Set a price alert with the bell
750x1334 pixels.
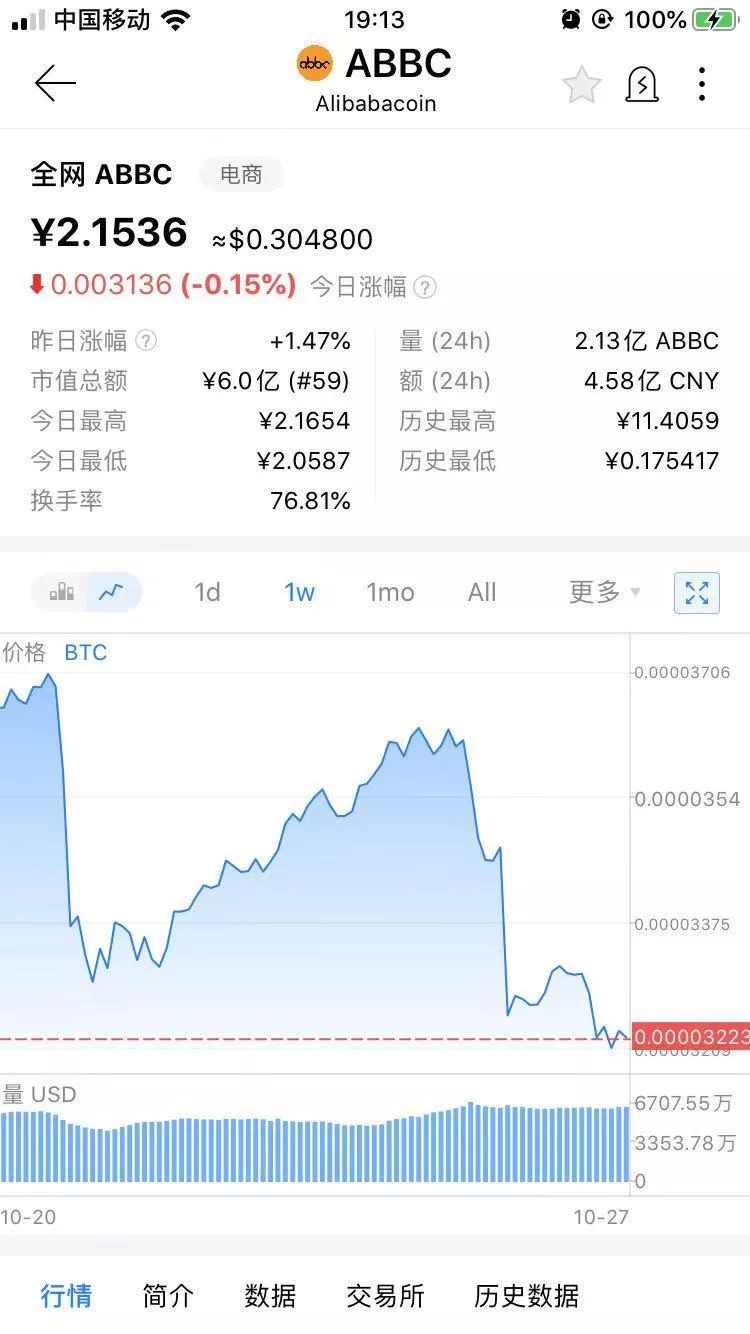(x=642, y=85)
